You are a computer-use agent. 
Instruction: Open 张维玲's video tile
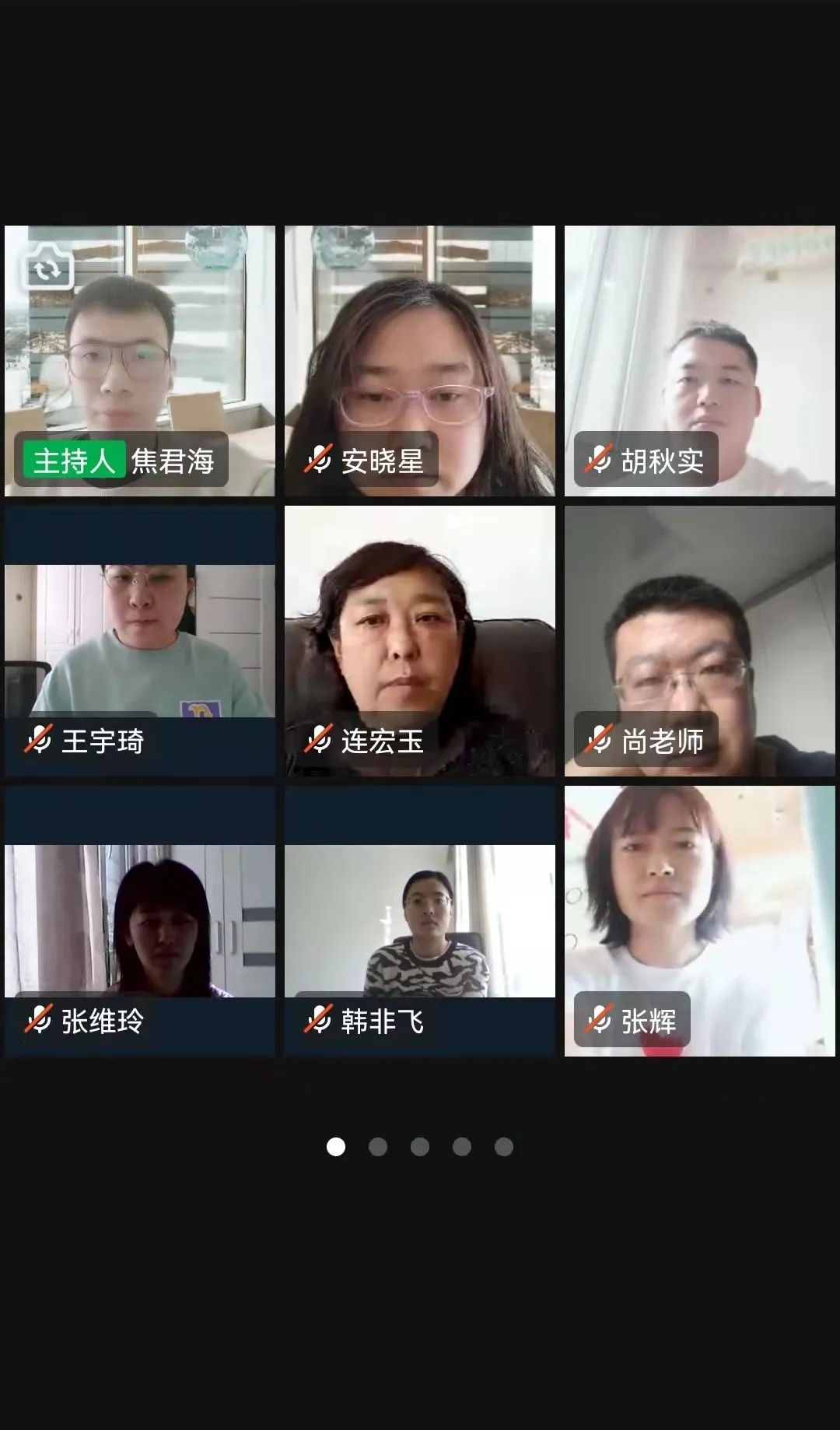140,920
